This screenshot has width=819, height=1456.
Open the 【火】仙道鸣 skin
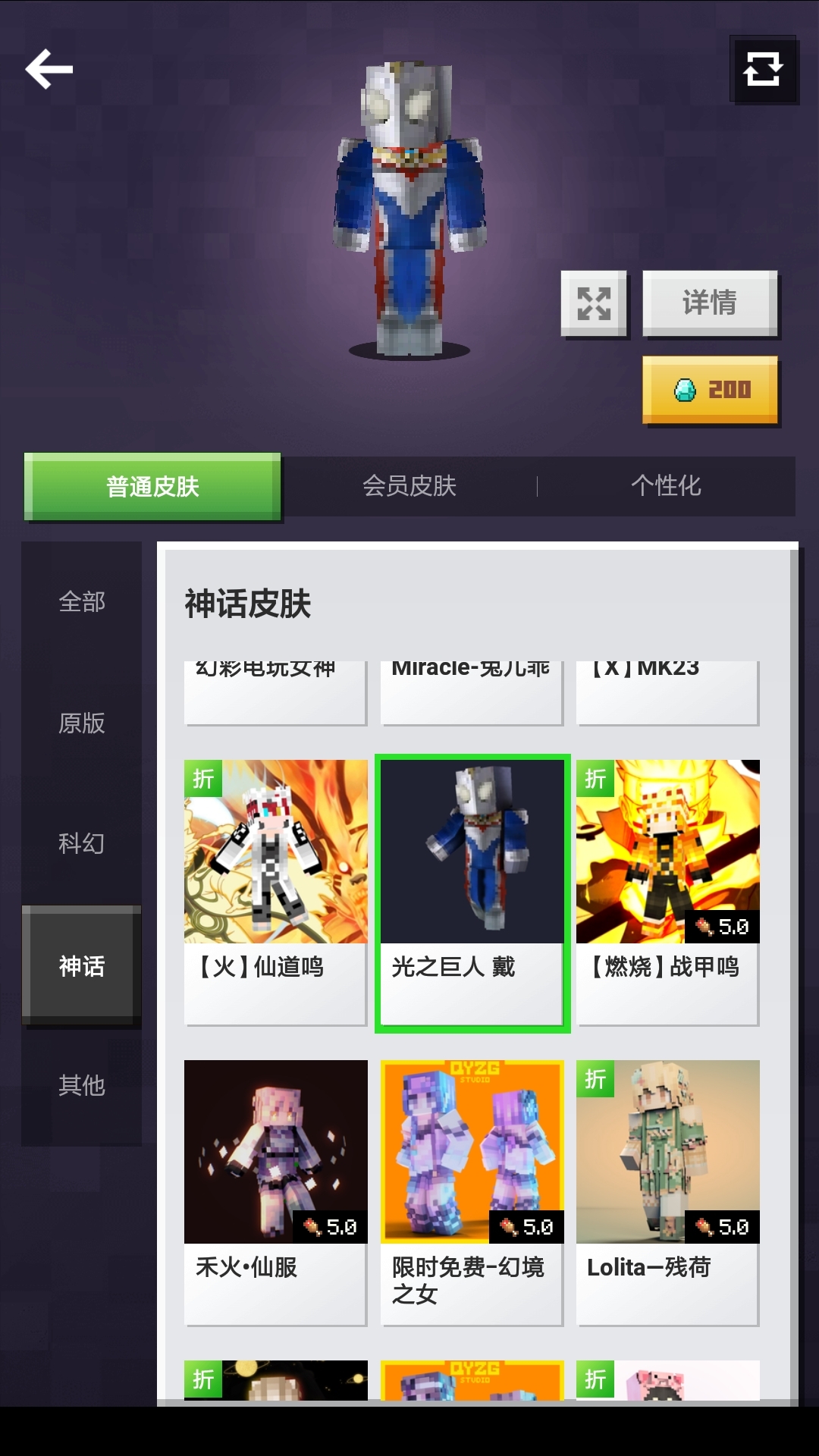pos(275,892)
